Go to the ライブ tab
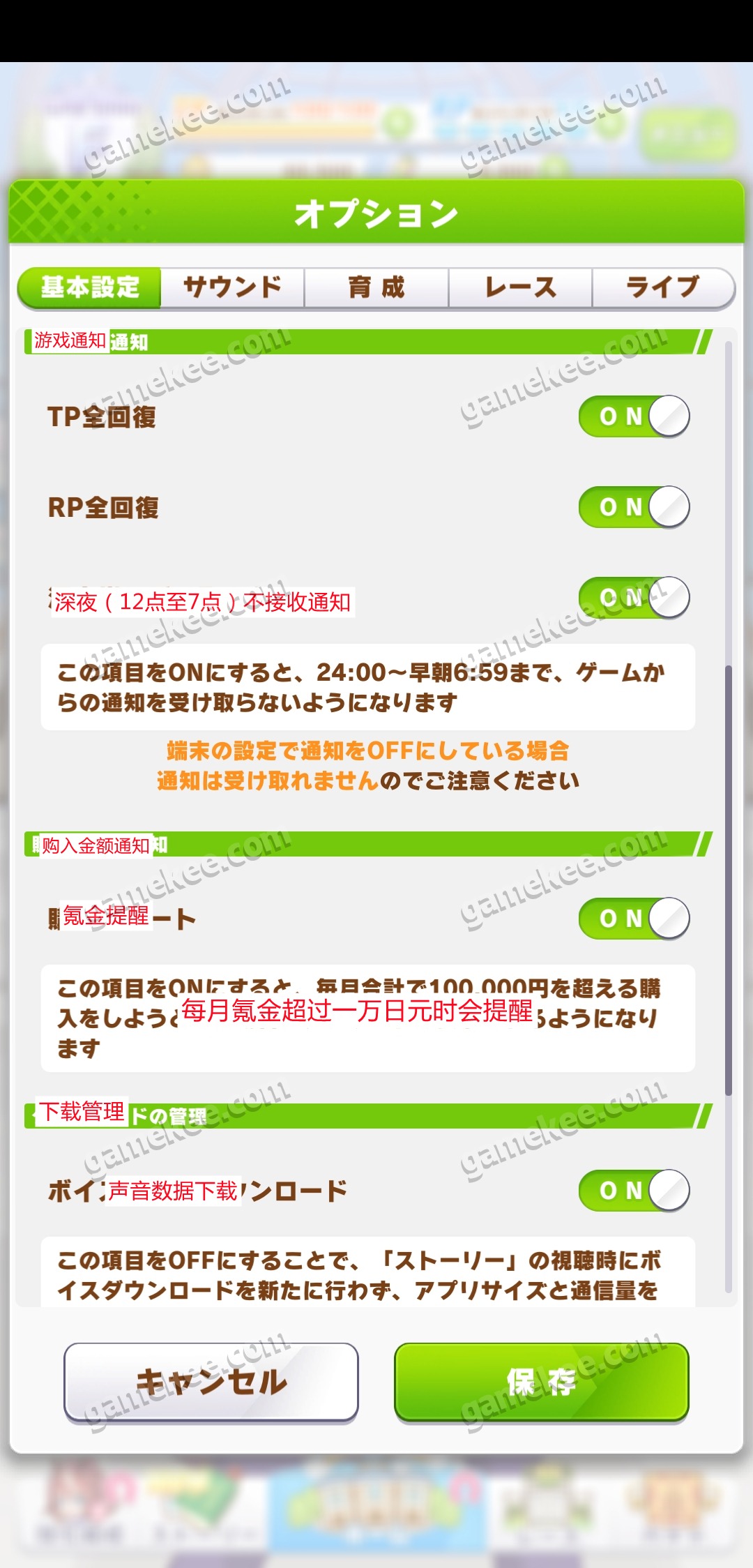This screenshot has width=753, height=1568. pos(662,287)
